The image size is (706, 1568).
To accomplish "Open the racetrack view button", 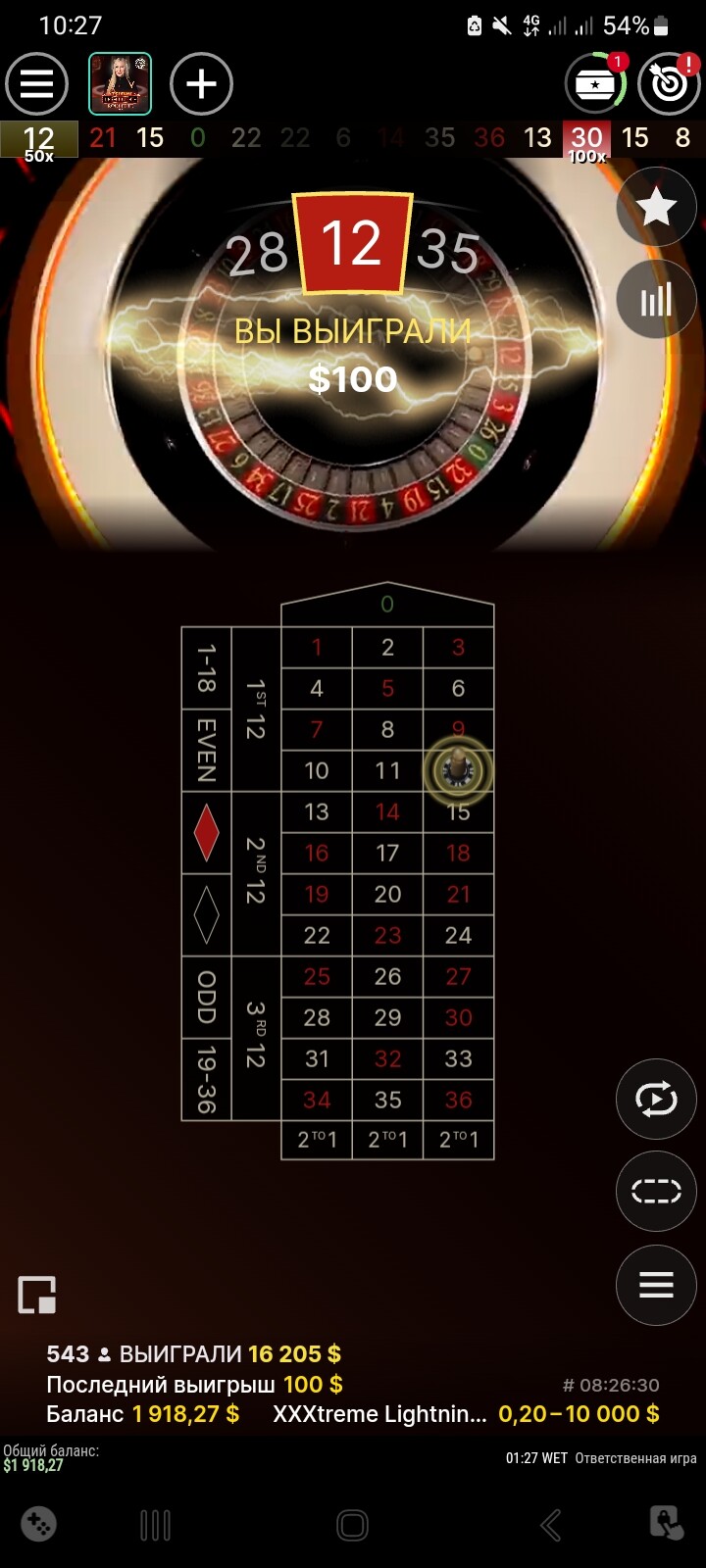I will click(656, 1191).
